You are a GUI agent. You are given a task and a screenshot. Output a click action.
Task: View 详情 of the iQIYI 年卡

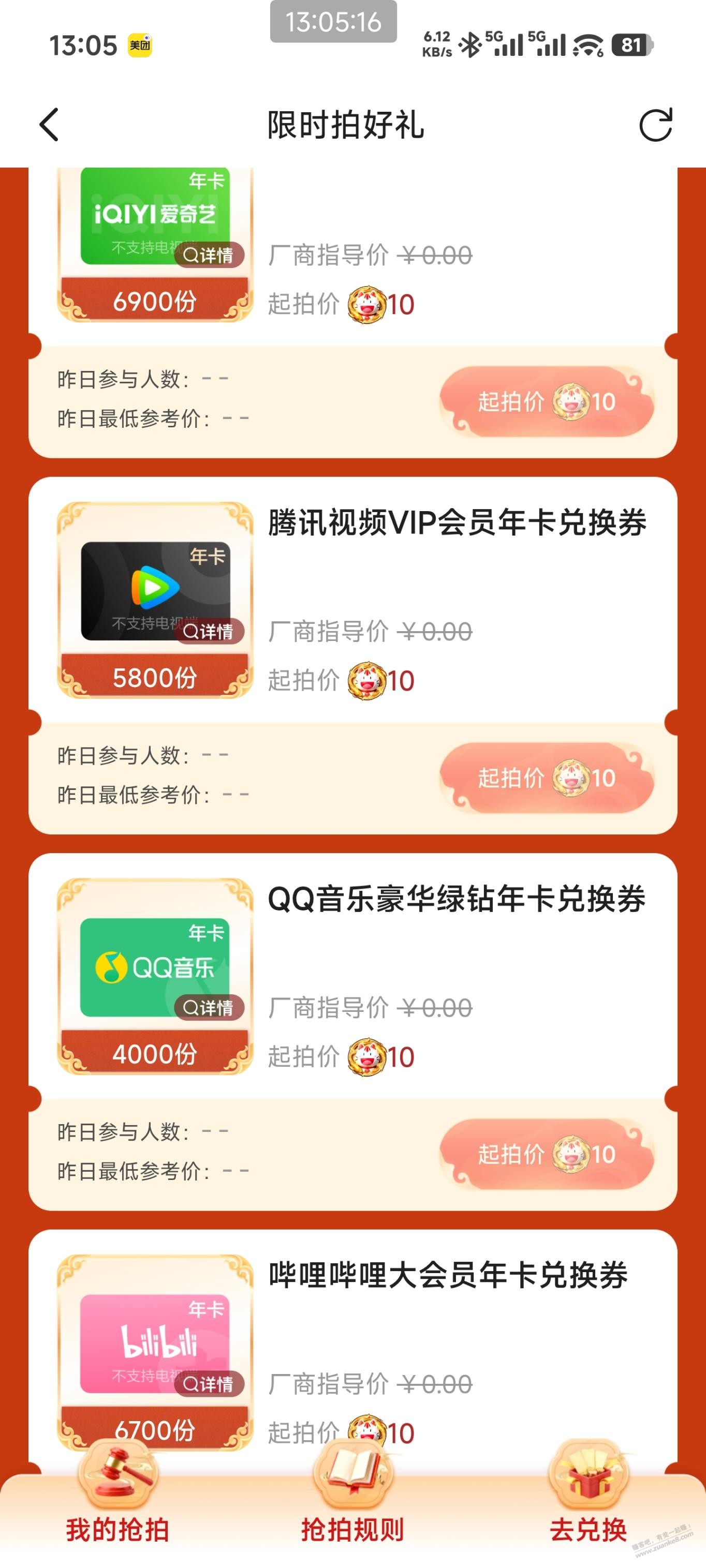[x=208, y=256]
